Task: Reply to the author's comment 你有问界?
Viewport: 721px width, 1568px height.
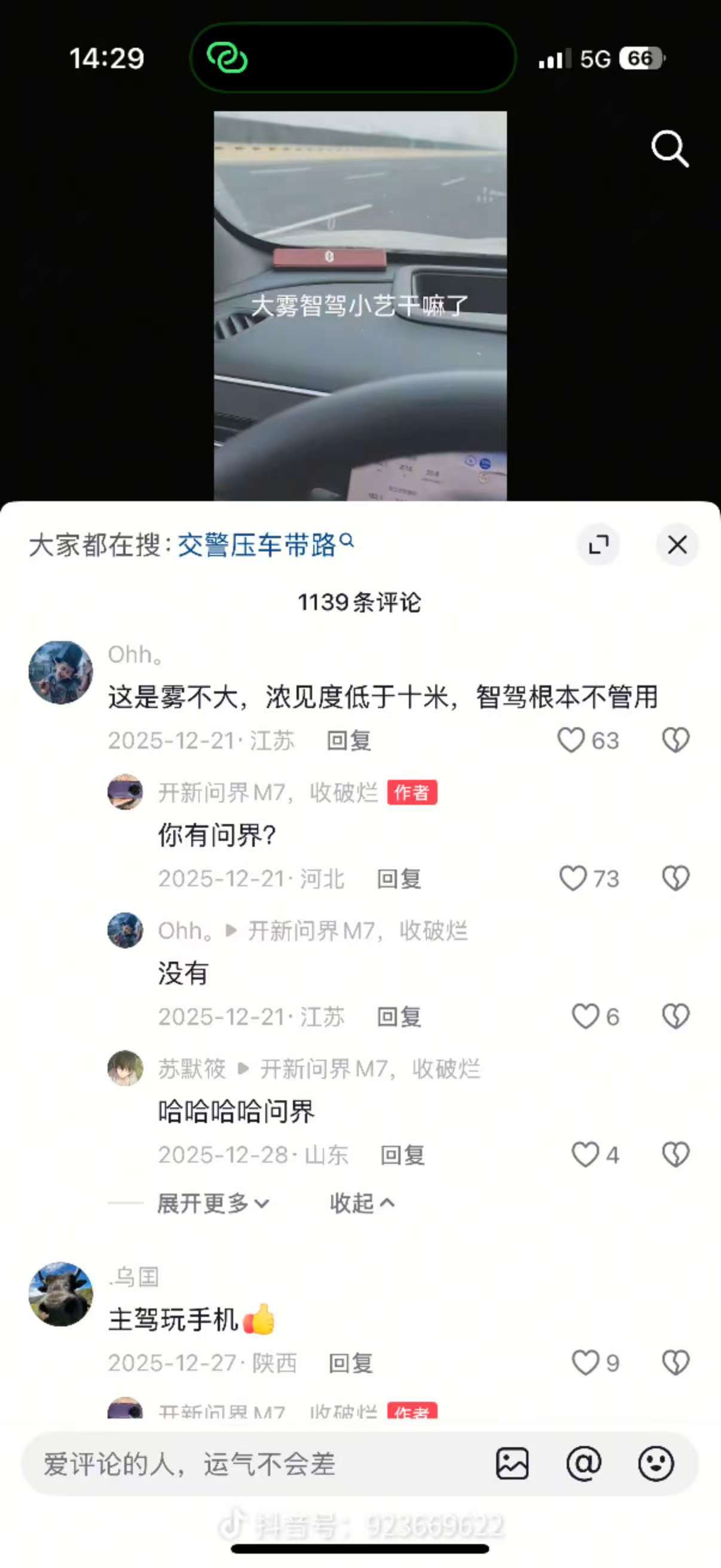Action: [399, 879]
